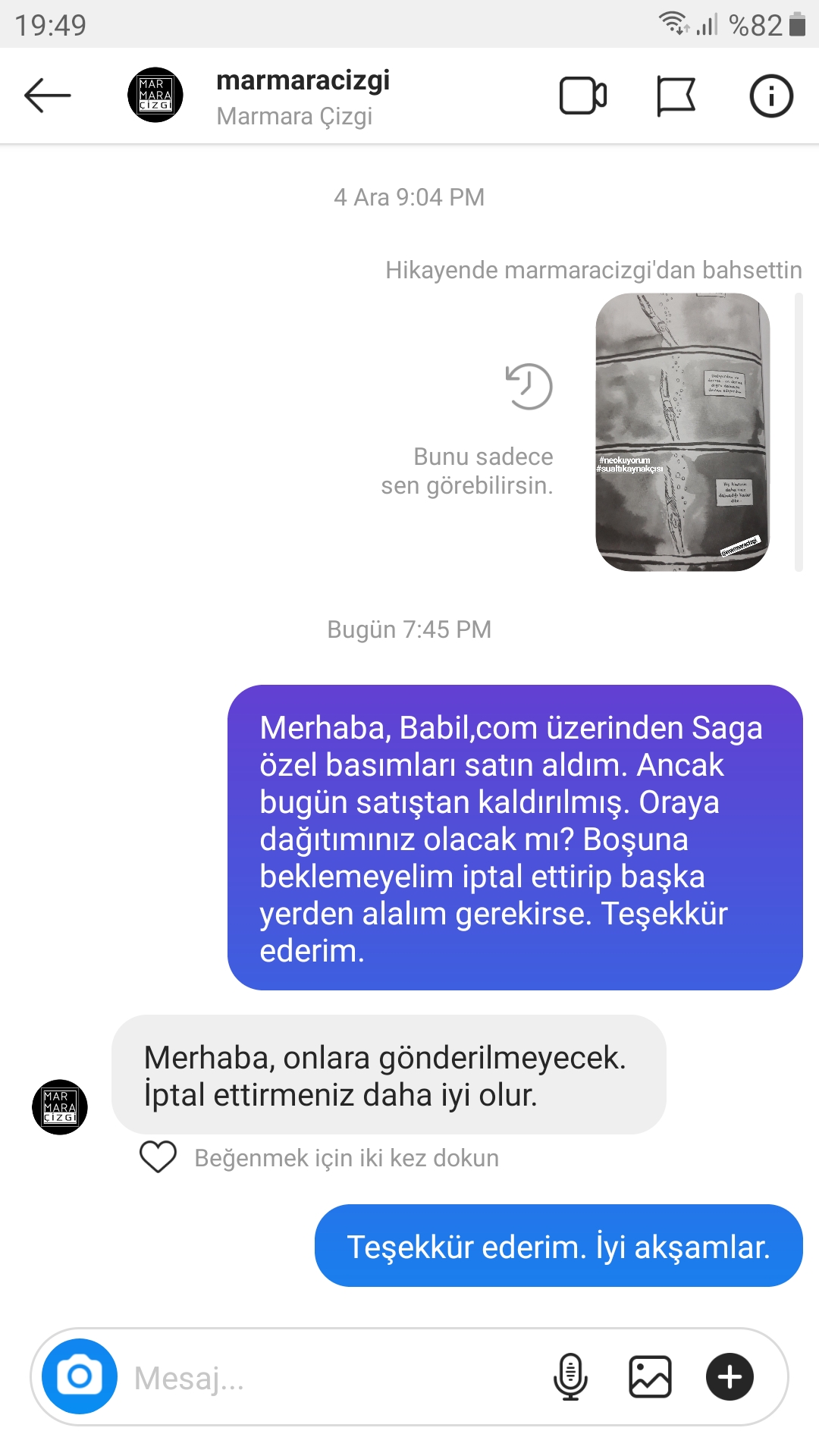The width and height of the screenshot is (819, 1456).
Task: Open the camera from the message bar
Action: tap(80, 1376)
